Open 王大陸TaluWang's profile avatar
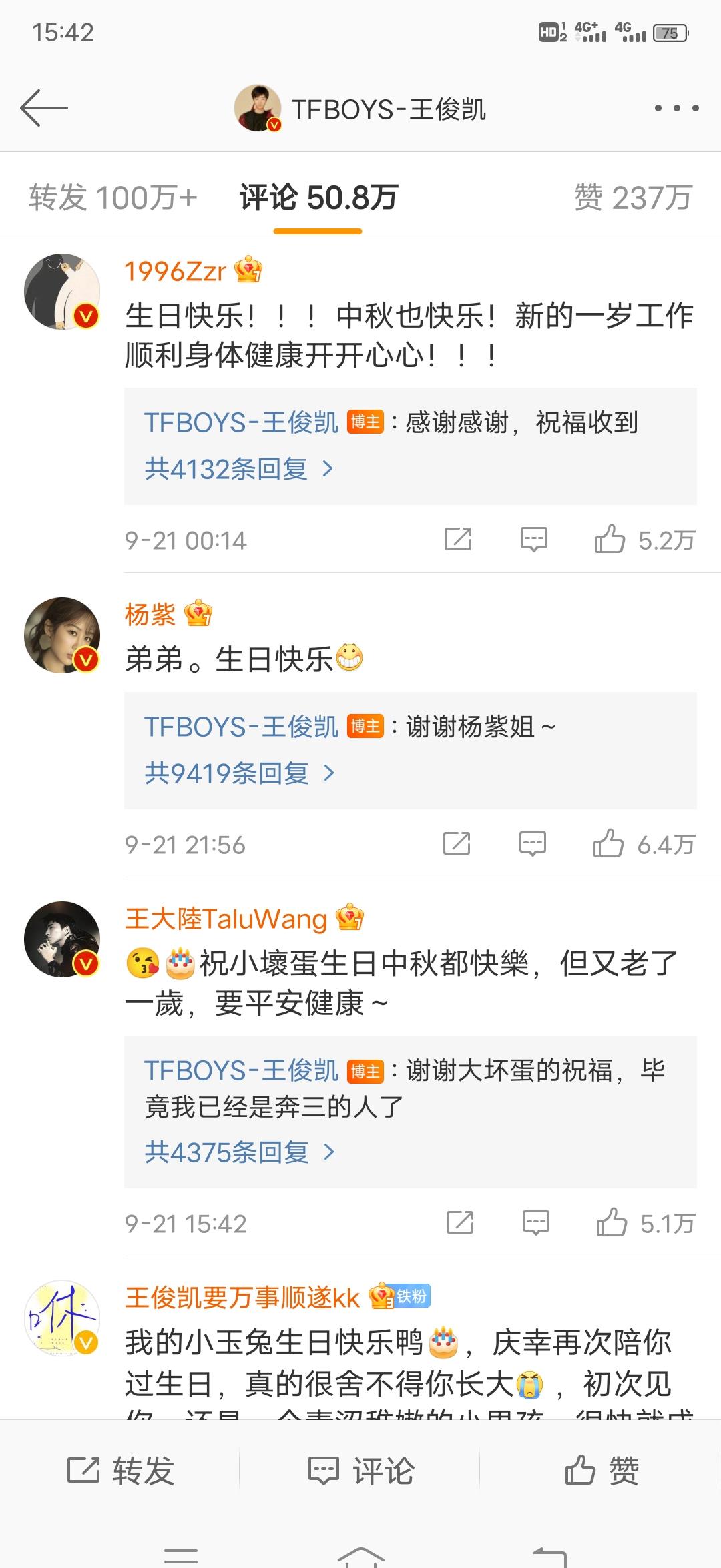This screenshot has height=1568, width=721. pos(62,939)
